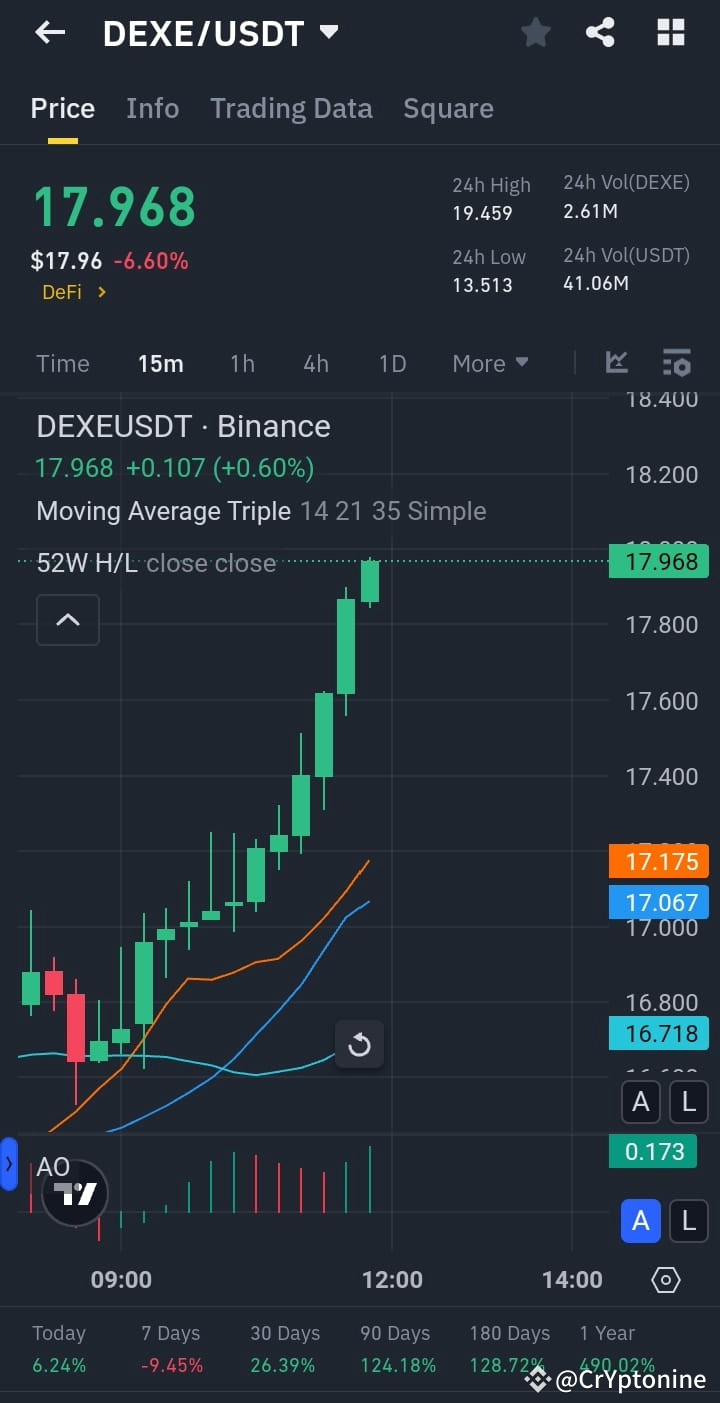Viewport: 720px width, 1403px height.
Task: Collapse the indicator legend with the chevron
Action: pyautogui.click(x=67, y=620)
